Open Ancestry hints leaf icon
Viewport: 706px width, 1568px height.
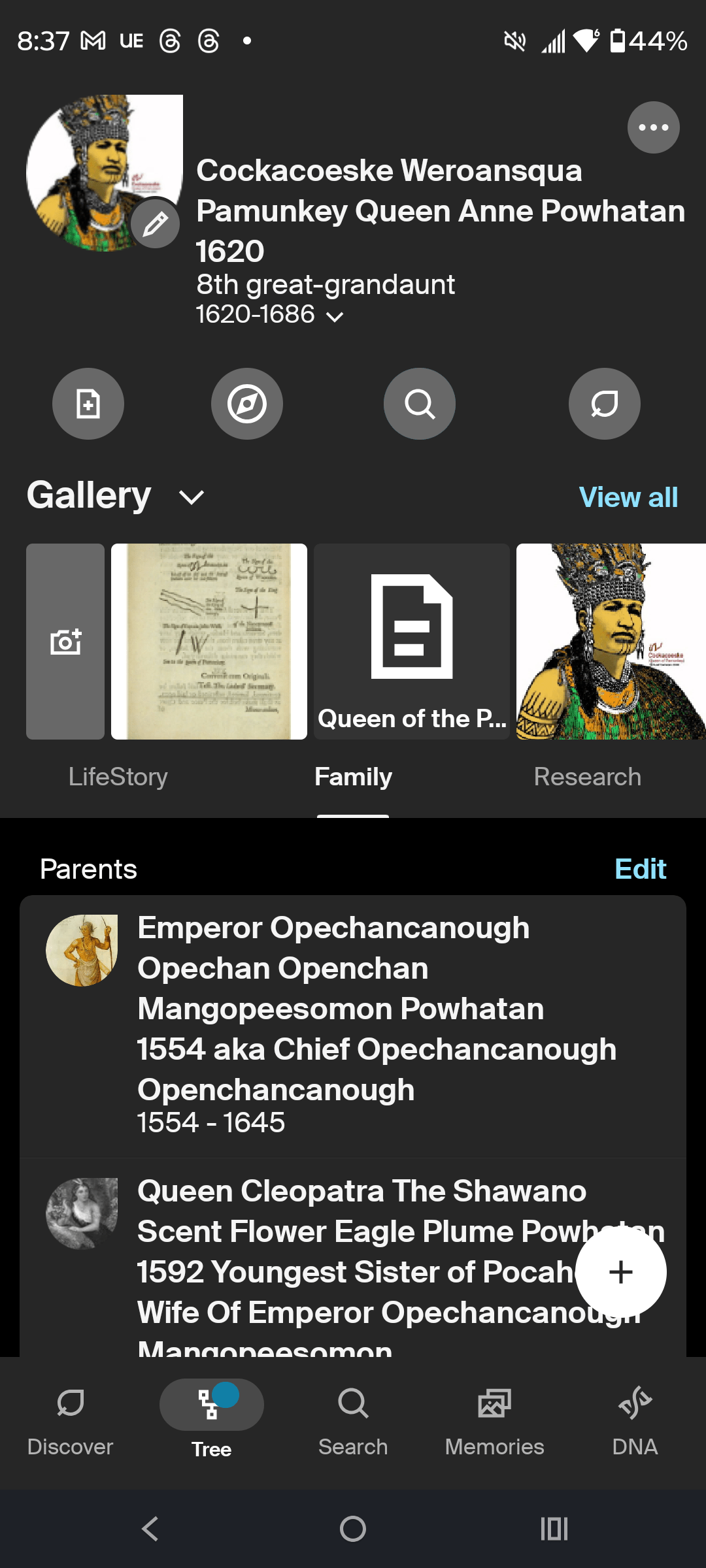(604, 403)
